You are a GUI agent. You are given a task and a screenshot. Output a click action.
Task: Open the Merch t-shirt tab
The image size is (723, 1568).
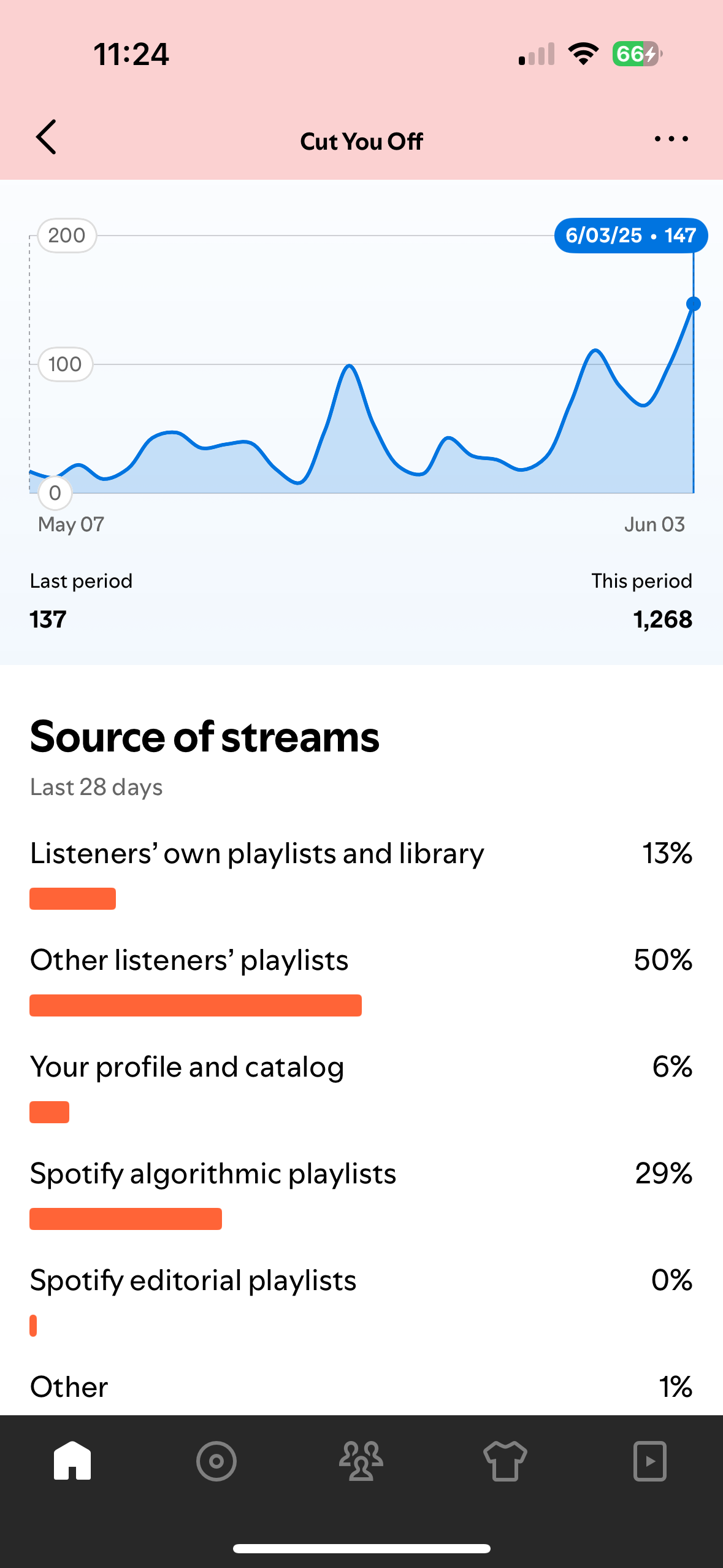pos(505,1461)
